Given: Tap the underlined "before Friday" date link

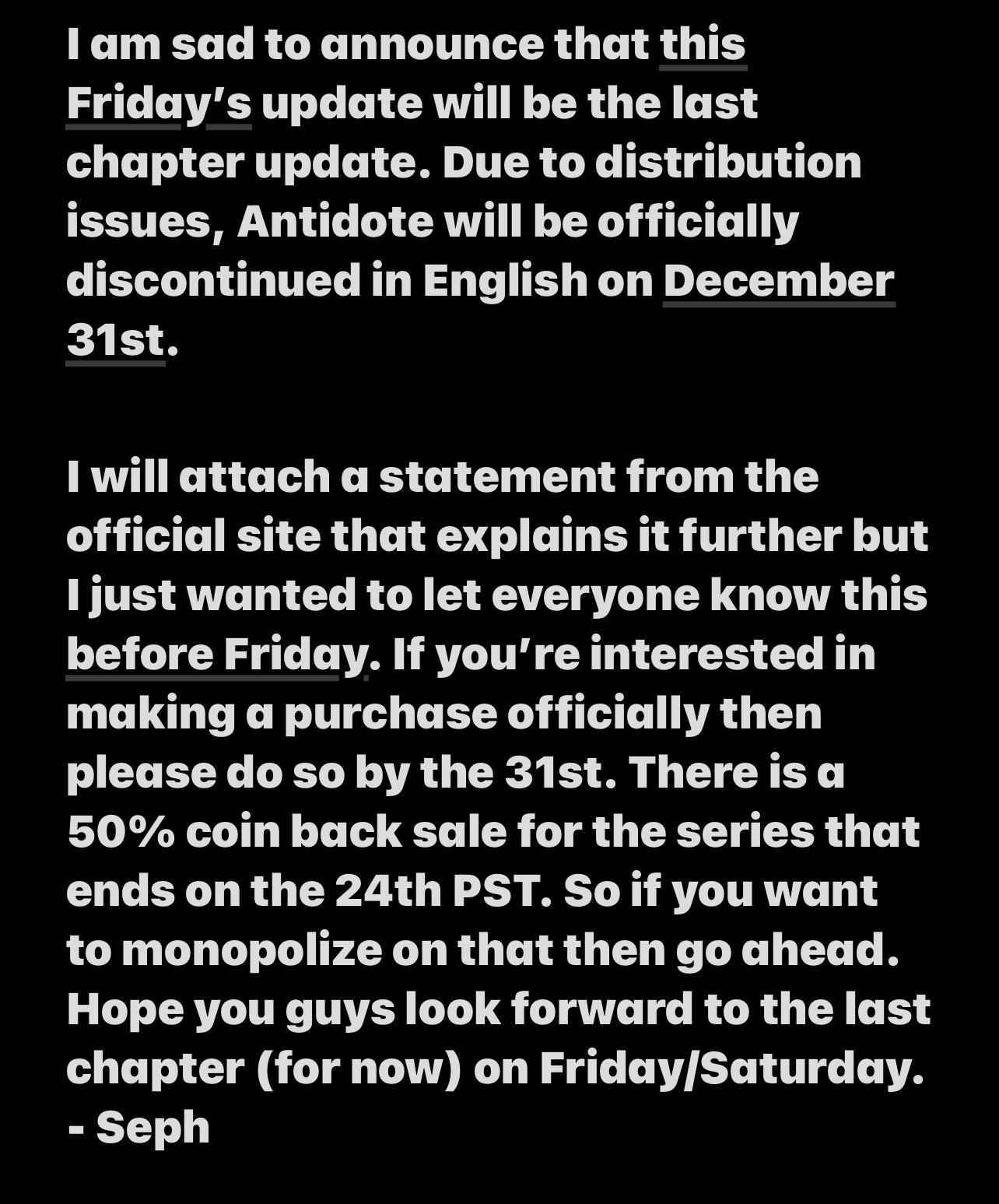Looking at the screenshot, I should pyautogui.click(x=216, y=654).
